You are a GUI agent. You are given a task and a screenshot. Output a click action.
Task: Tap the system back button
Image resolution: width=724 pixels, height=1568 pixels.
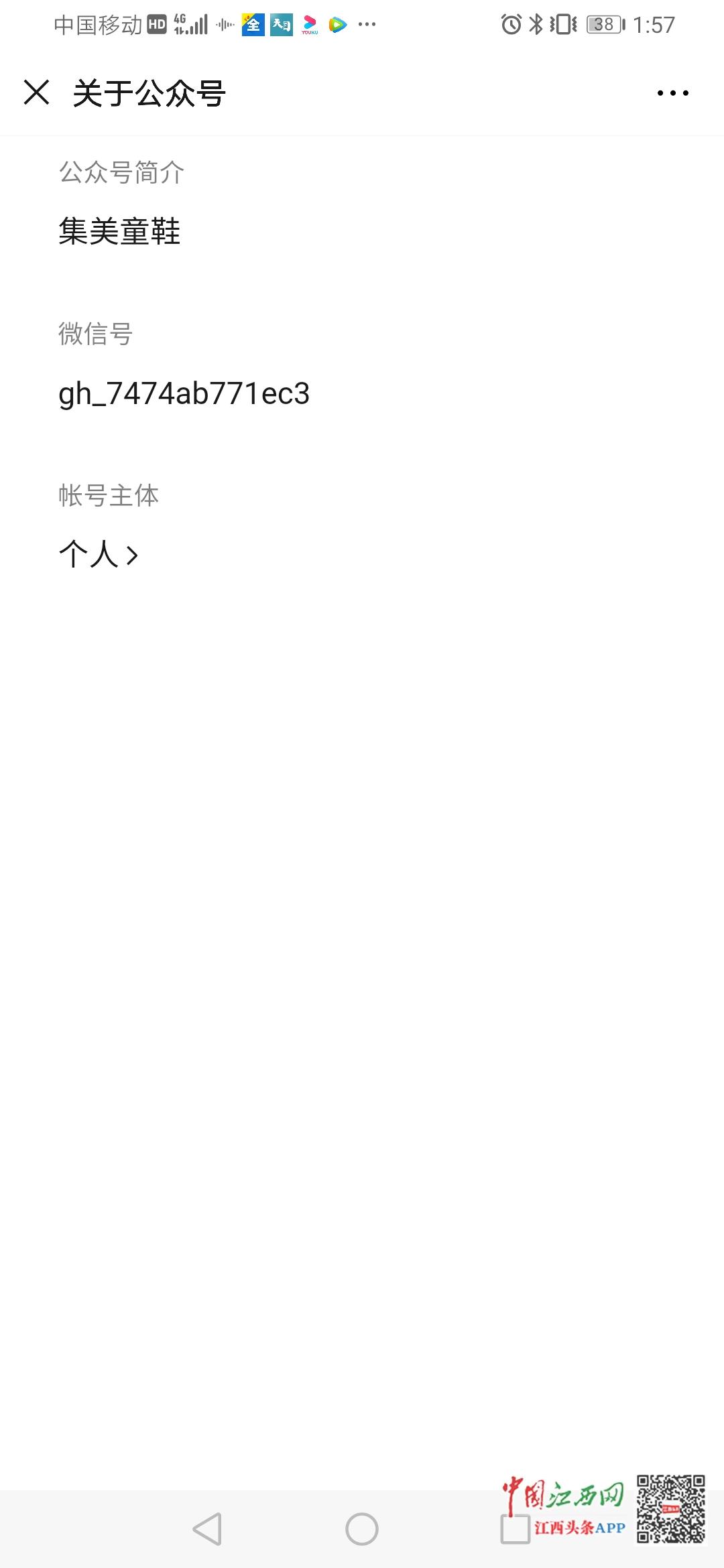point(208,1529)
